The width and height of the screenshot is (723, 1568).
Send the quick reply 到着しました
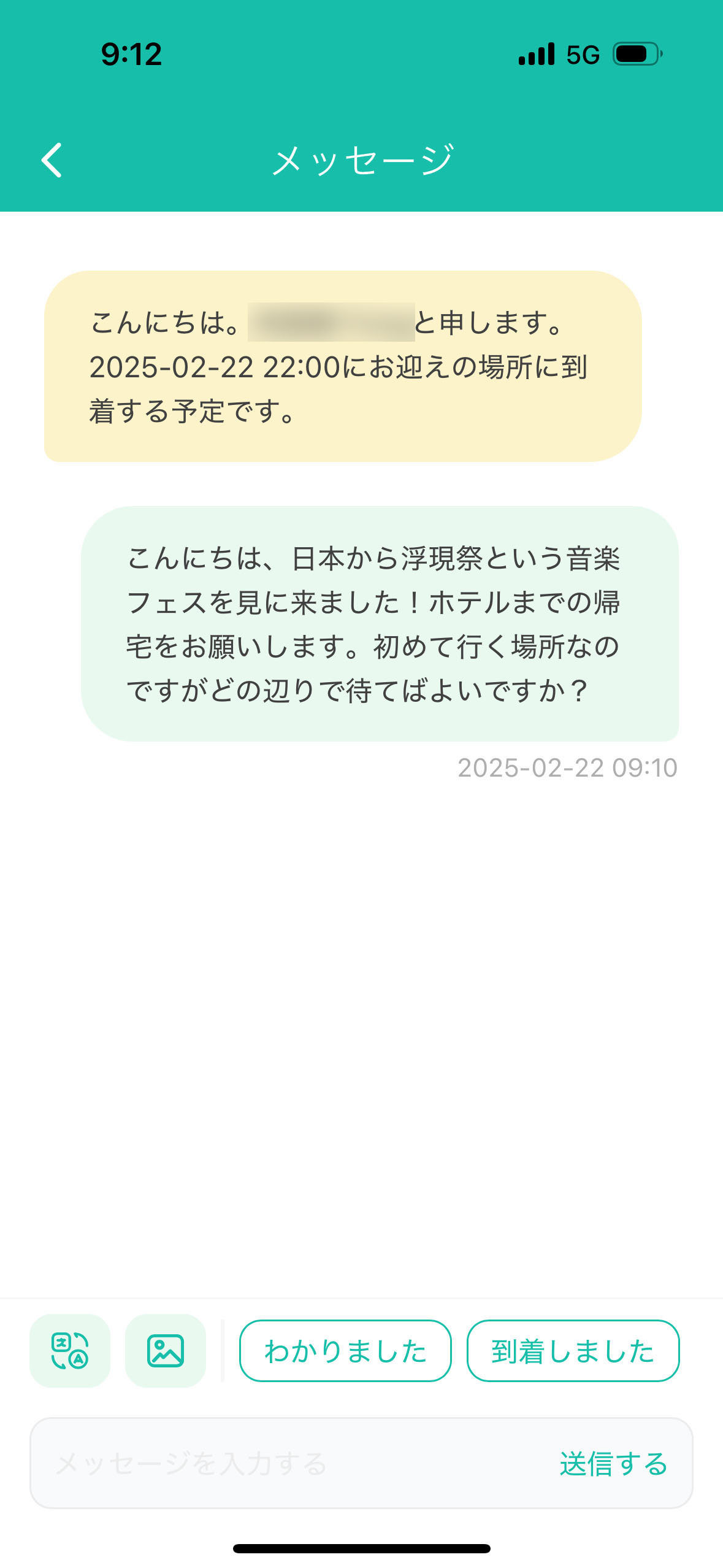573,1351
